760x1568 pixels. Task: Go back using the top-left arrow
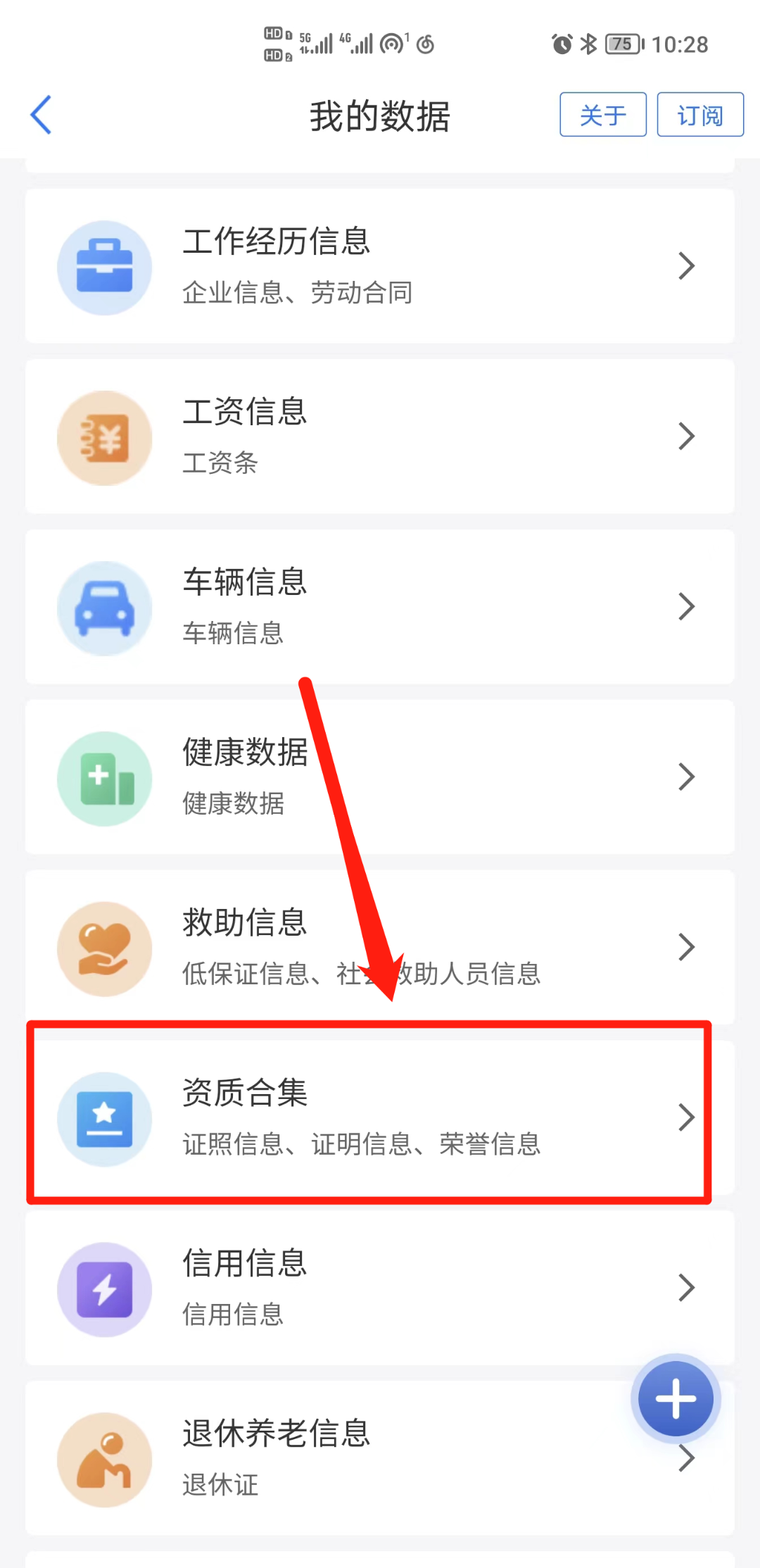[x=42, y=115]
